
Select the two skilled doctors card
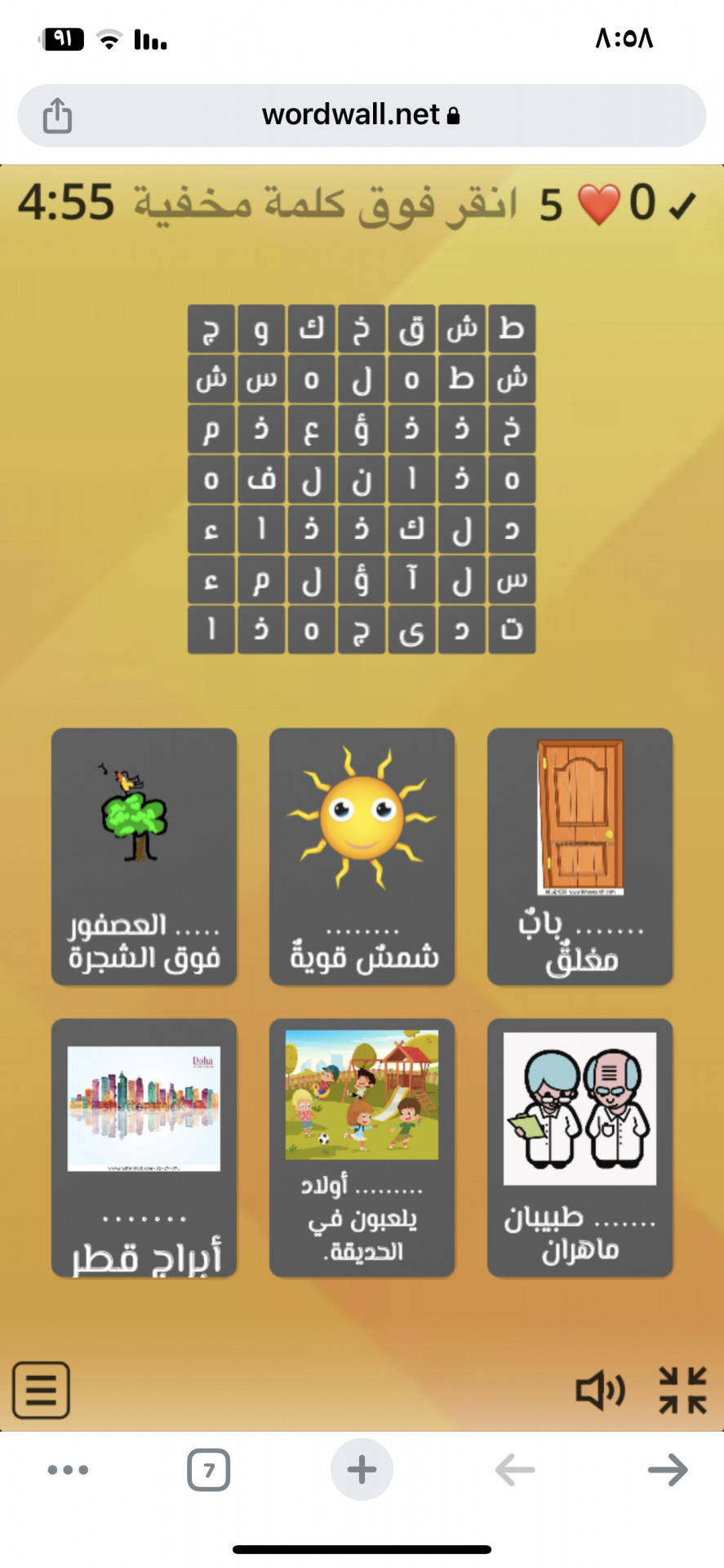pyautogui.click(x=580, y=1147)
